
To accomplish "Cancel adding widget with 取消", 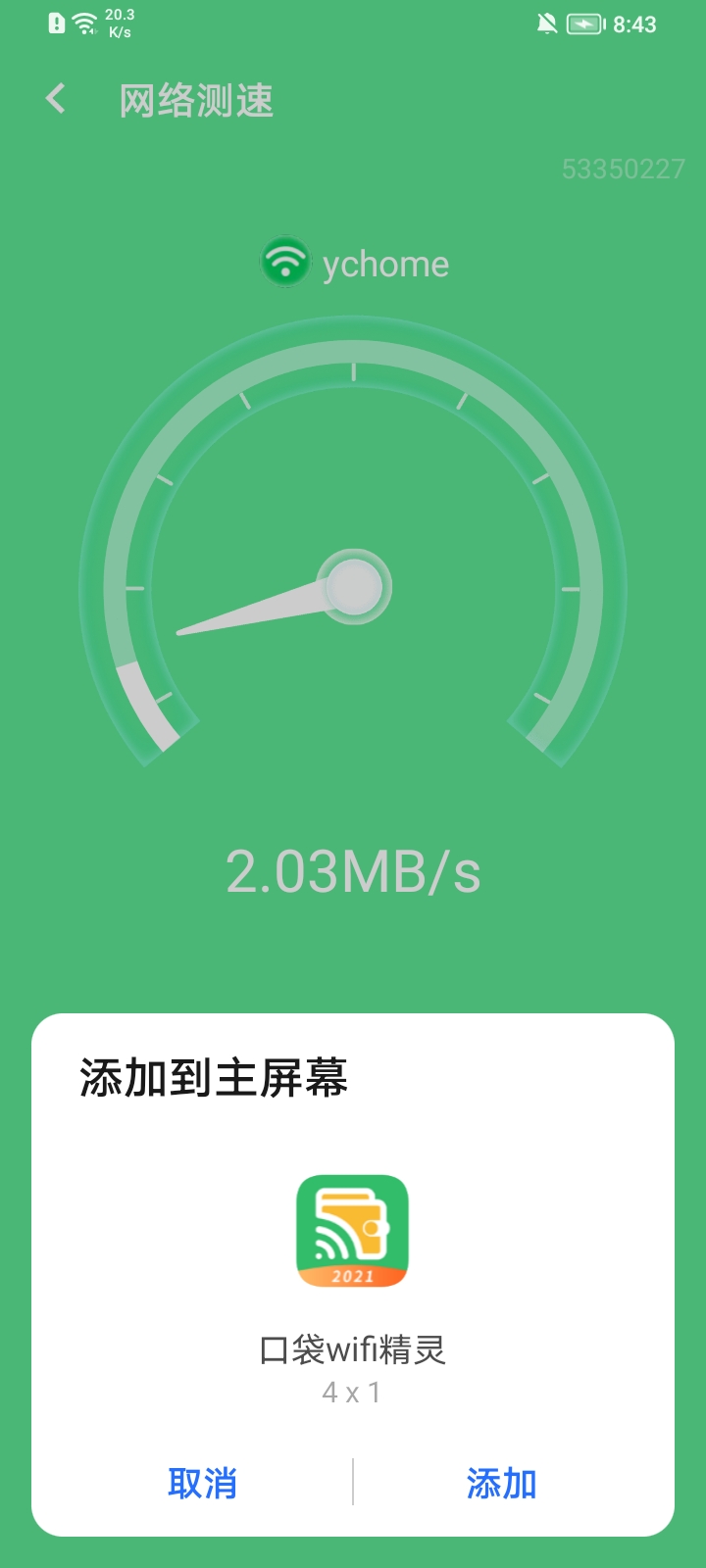I will click(x=202, y=1483).
